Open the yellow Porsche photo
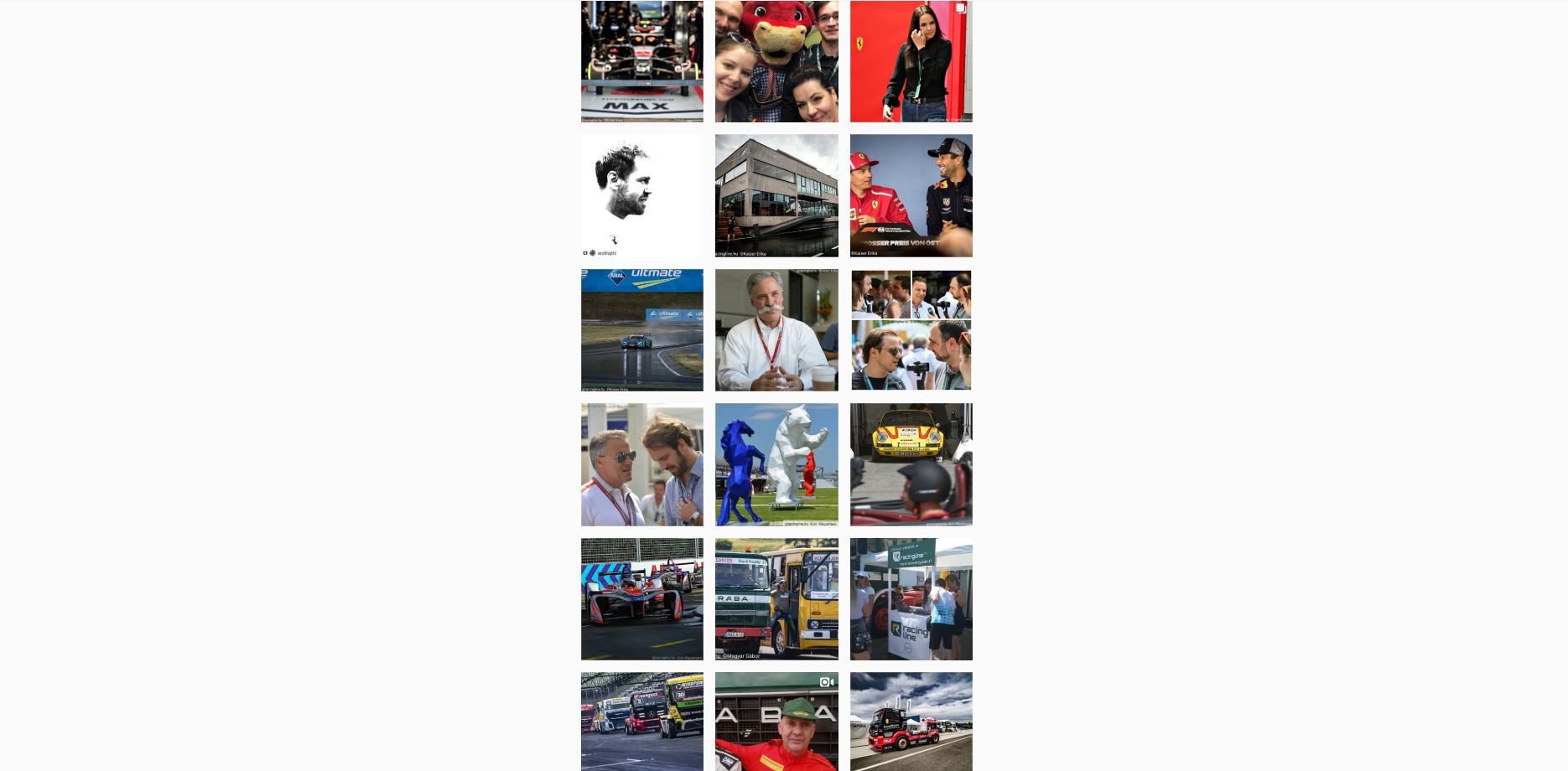The height and width of the screenshot is (771, 1568). pos(911,464)
